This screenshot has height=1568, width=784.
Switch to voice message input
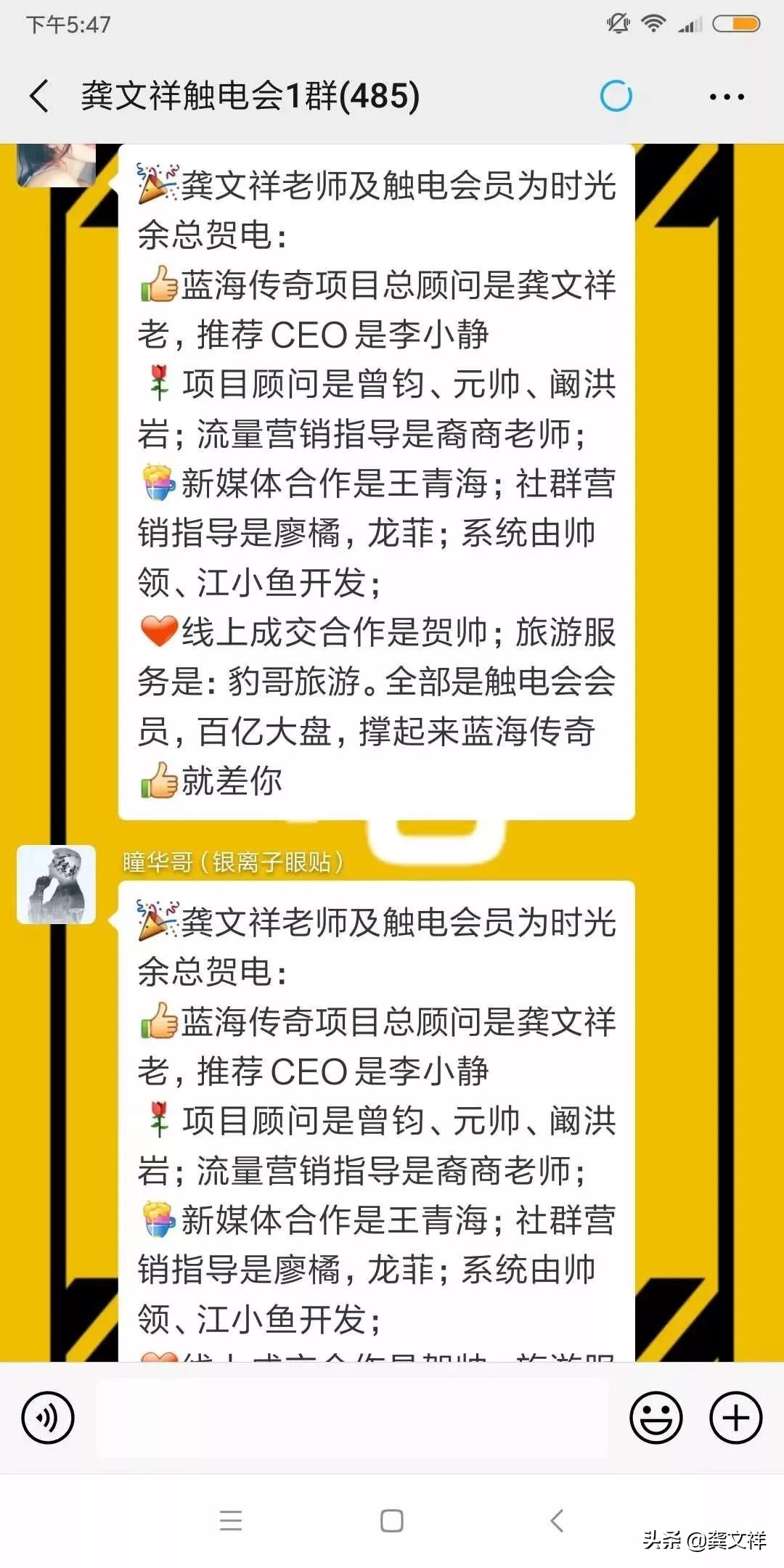pos(48,1418)
